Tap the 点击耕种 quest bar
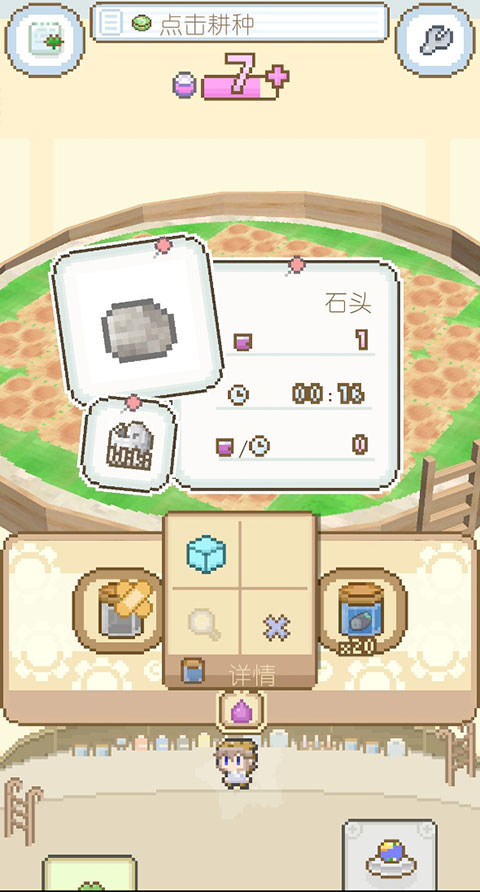480x892 pixels. click(x=240, y=23)
